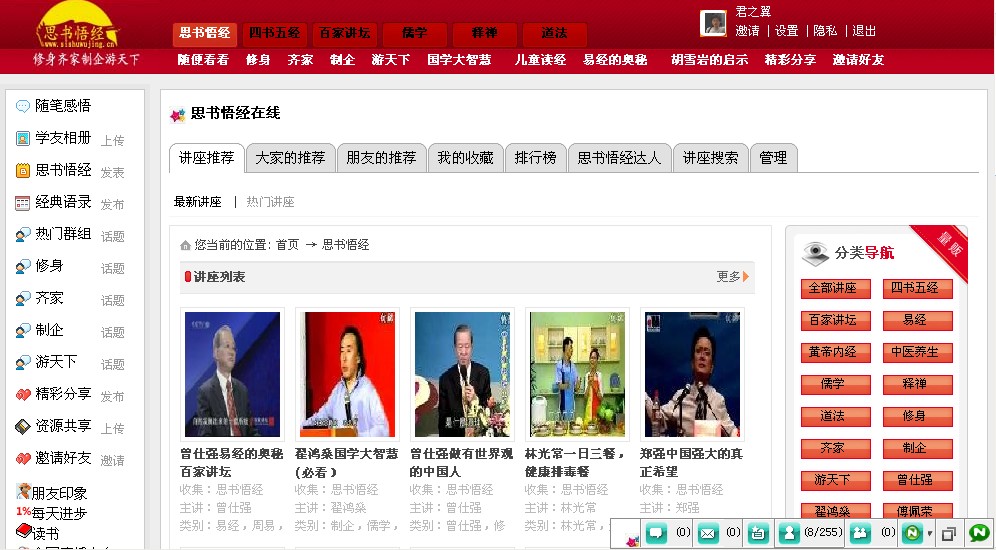Switch to the 四书五经 top navigation tab
The image size is (996, 550).
click(x=274, y=33)
